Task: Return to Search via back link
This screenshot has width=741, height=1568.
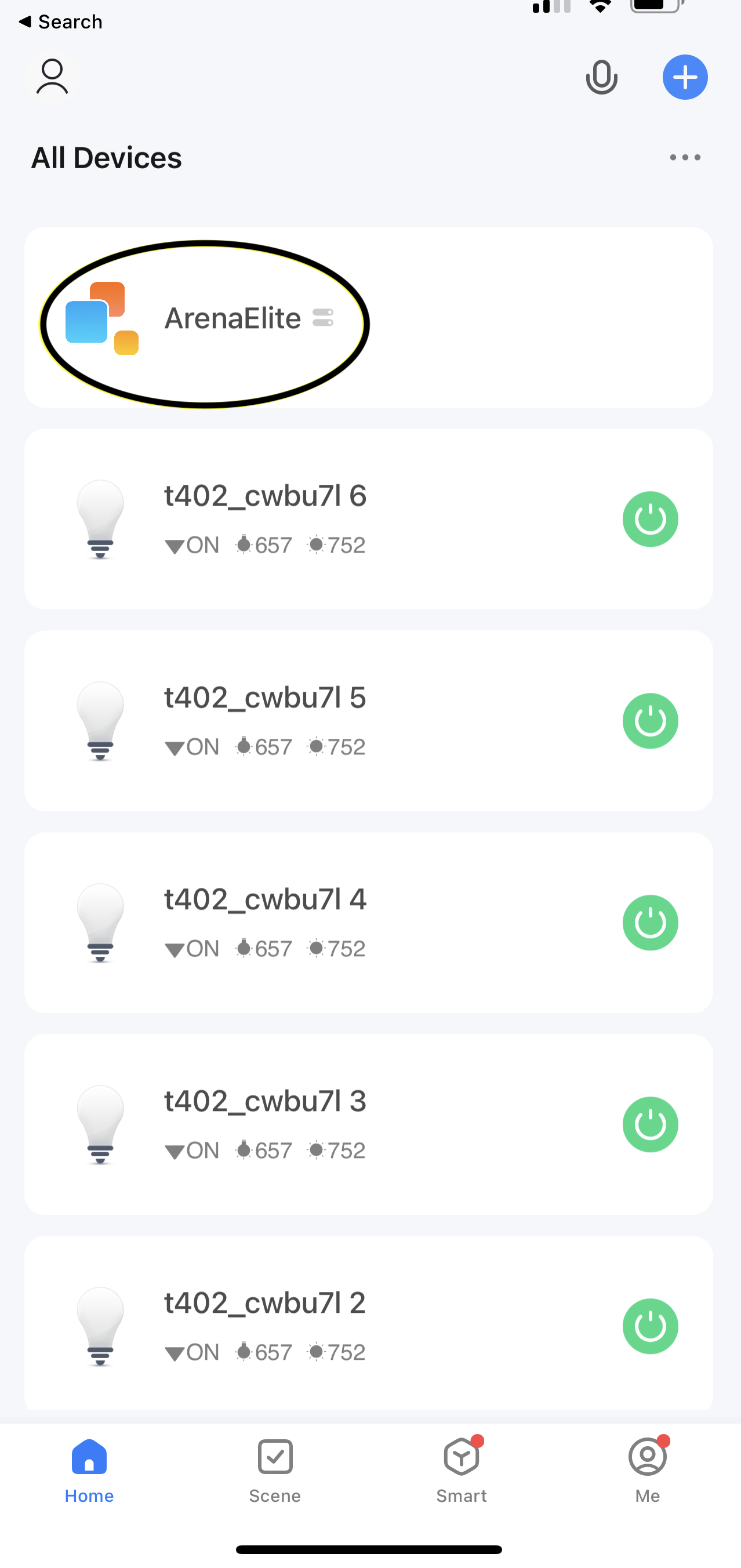Action: click(x=60, y=22)
